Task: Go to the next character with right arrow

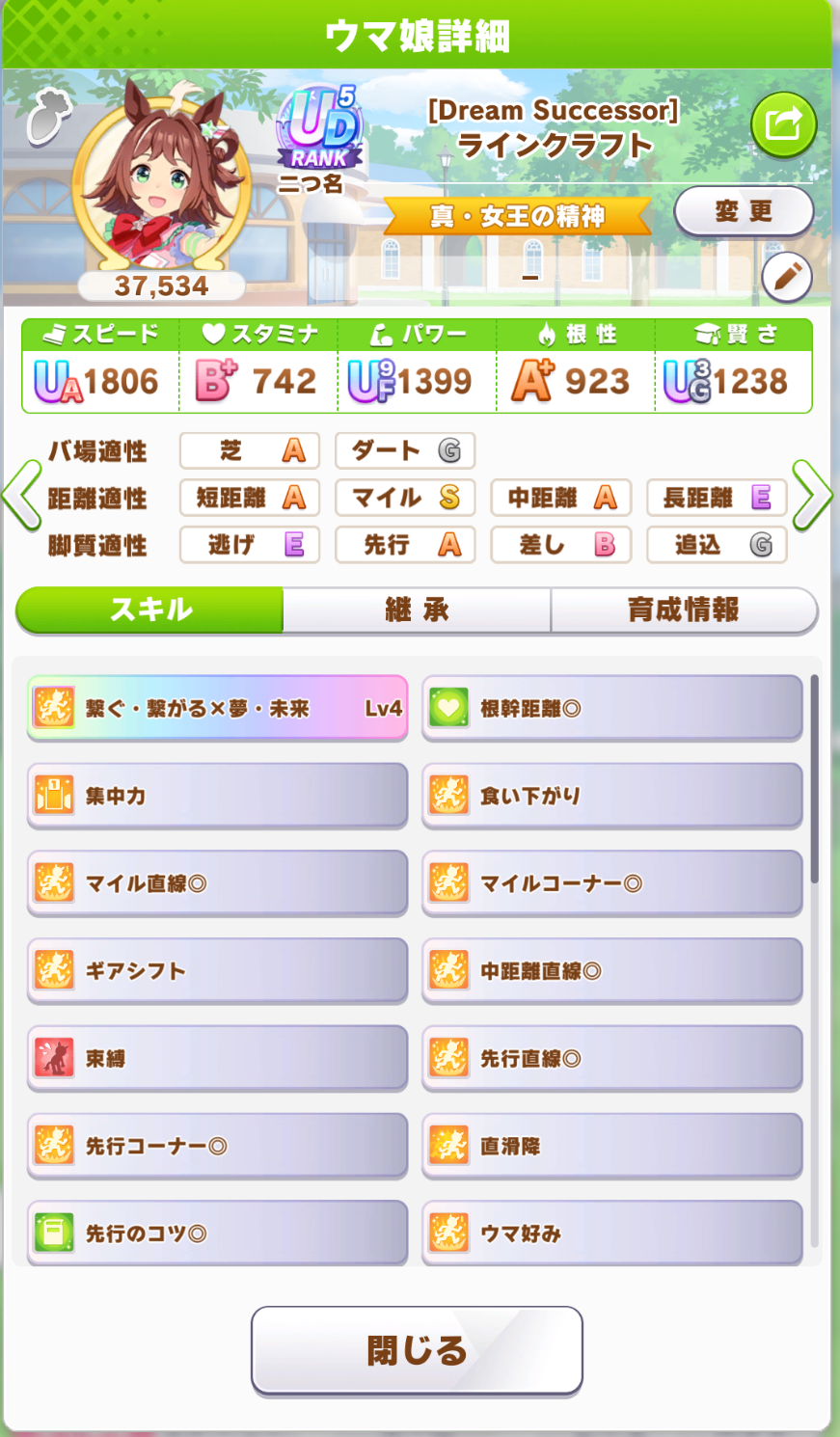Action: click(812, 496)
